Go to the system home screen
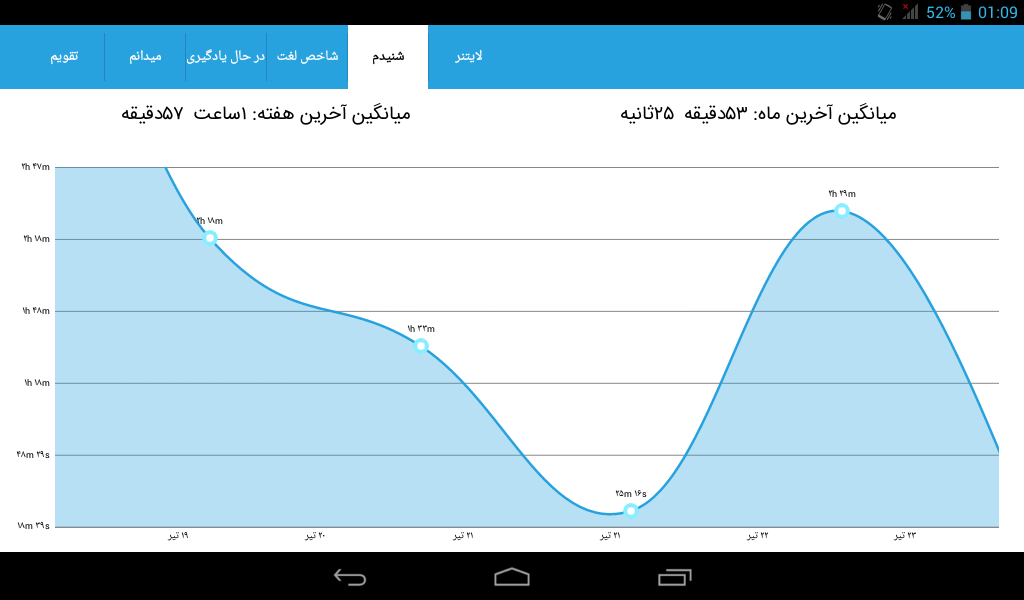Viewport: 1024px width, 600px height. click(512, 577)
